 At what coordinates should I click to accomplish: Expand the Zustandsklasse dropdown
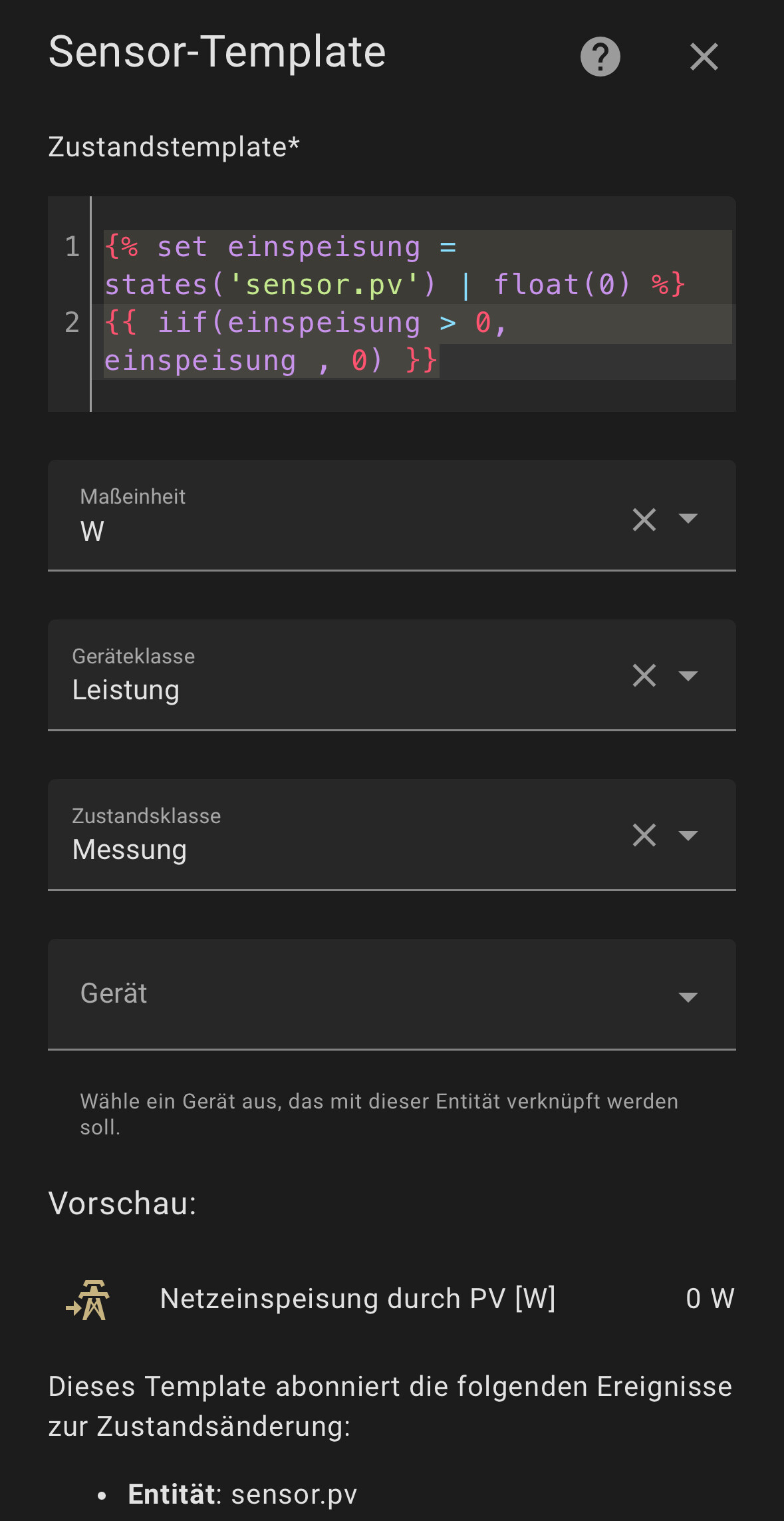click(688, 836)
